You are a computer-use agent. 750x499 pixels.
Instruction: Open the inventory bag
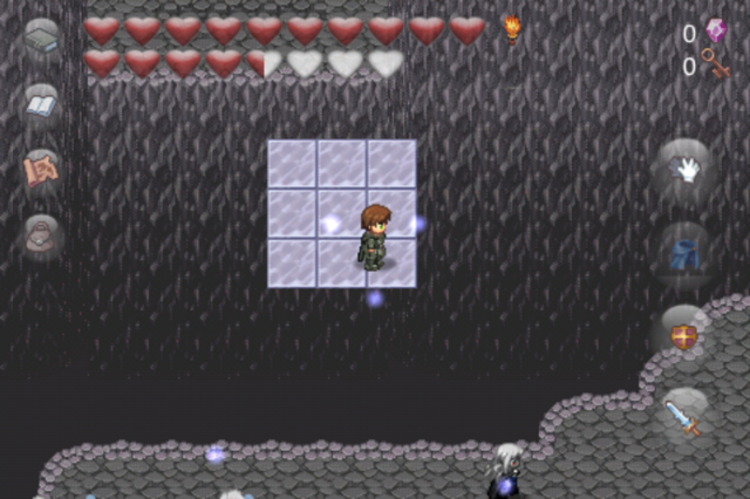[41, 236]
